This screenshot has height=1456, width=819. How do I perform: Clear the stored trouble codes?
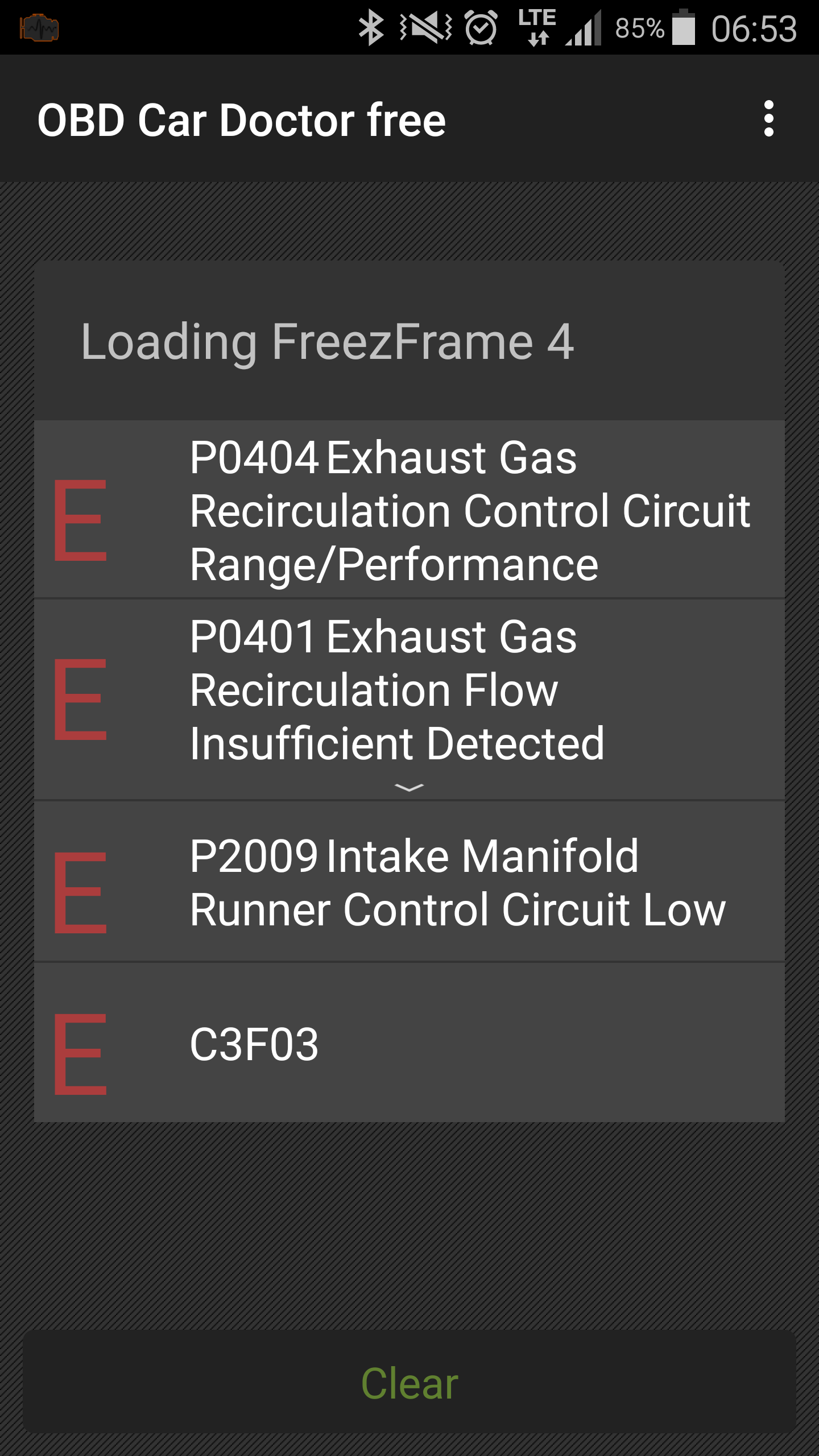pos(409,1383)
